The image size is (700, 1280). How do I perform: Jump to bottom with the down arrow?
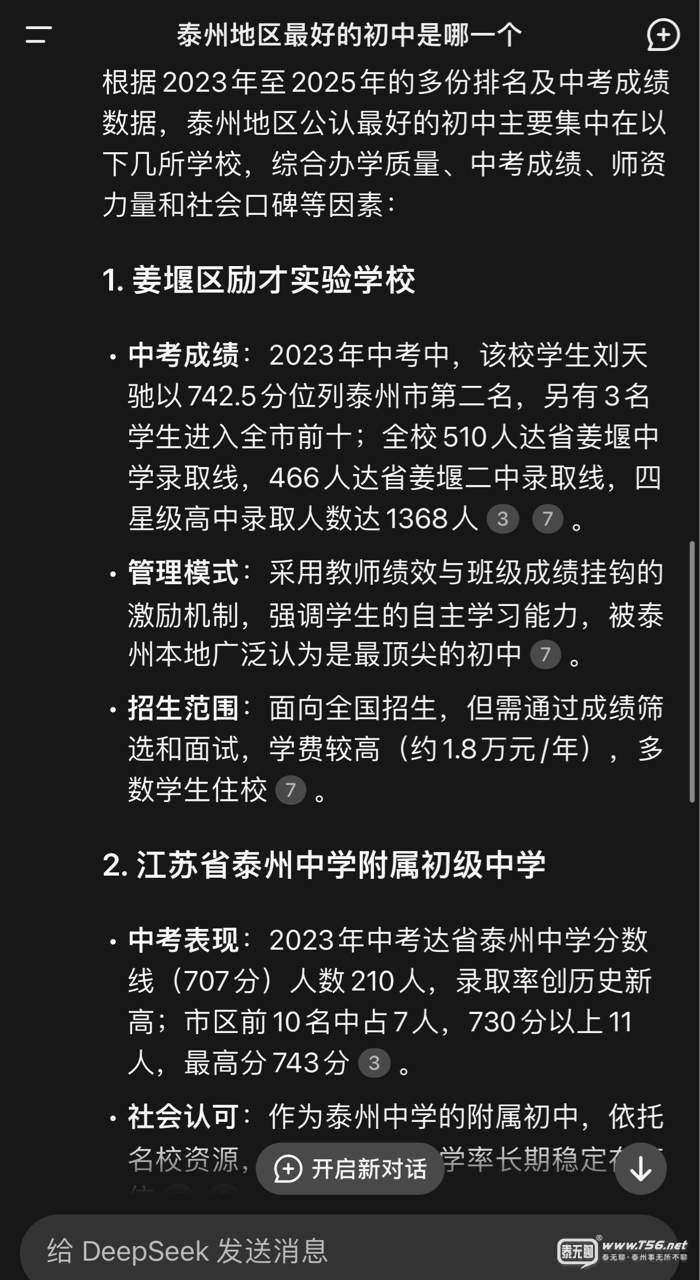pos(640,1168)
